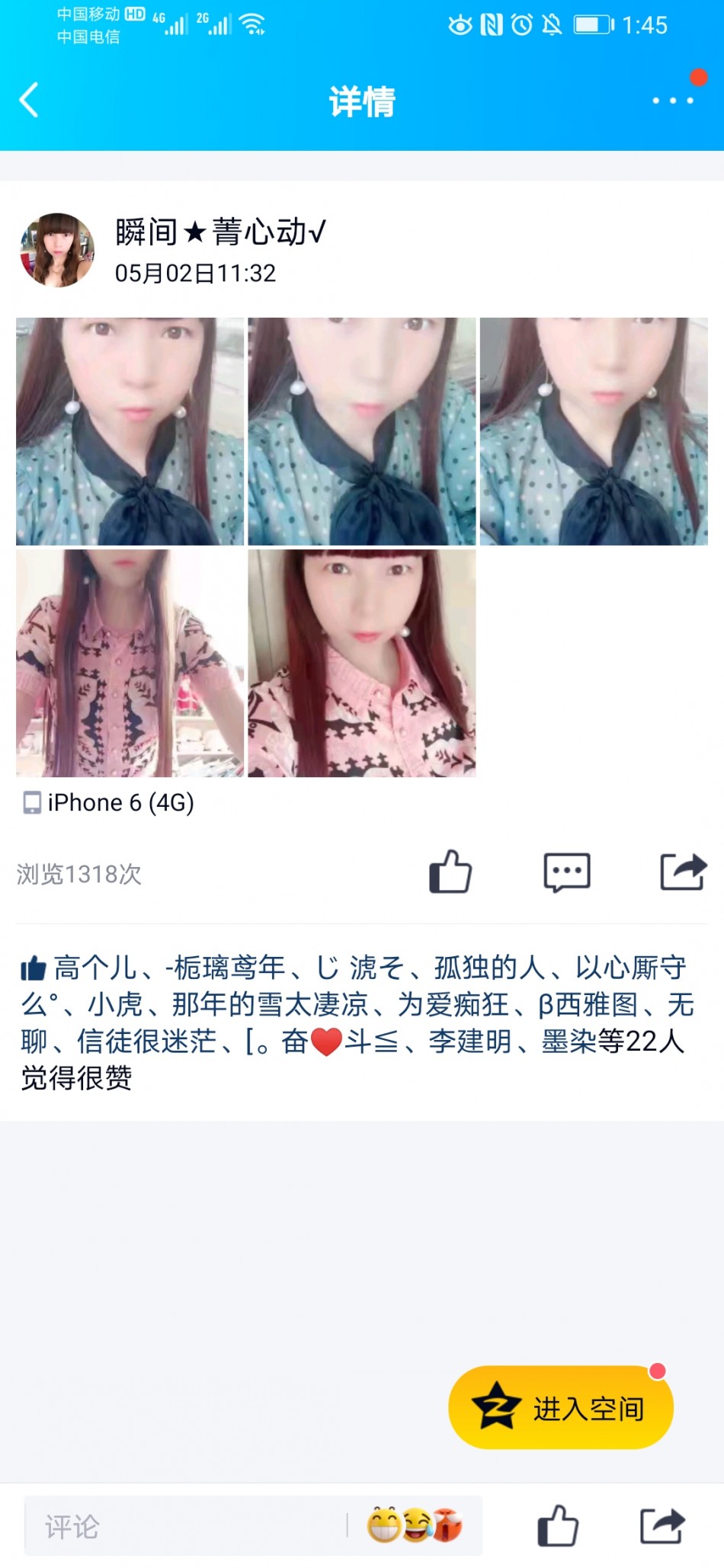Tap the 进入空间 button

click(561, 1408)
